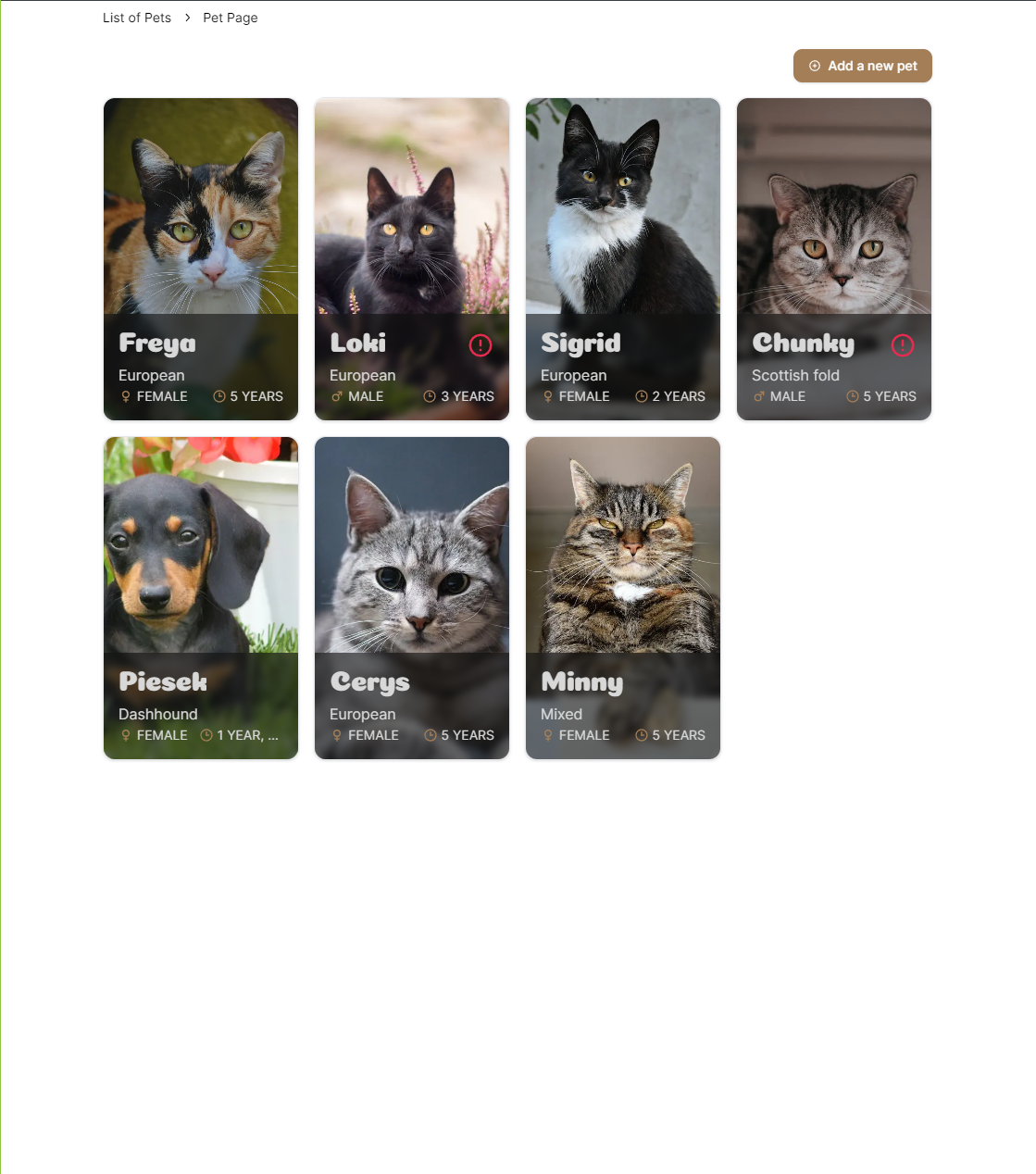
Task: Select the Pet Page breadcrumb
Action: (x=231, y=18)
